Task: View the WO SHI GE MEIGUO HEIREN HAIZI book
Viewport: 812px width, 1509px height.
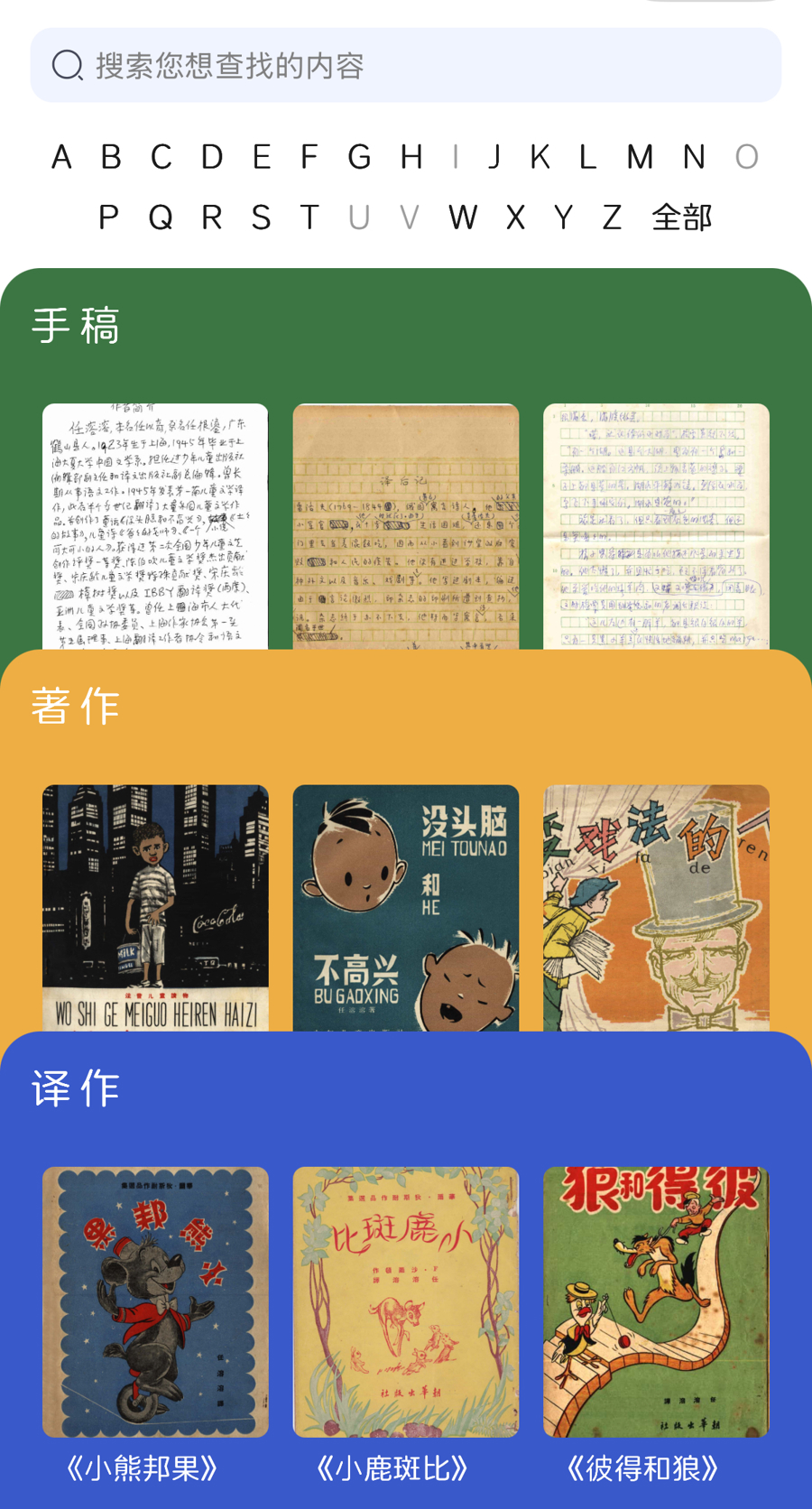Action: pyautogui.click(x=155, y=908)
